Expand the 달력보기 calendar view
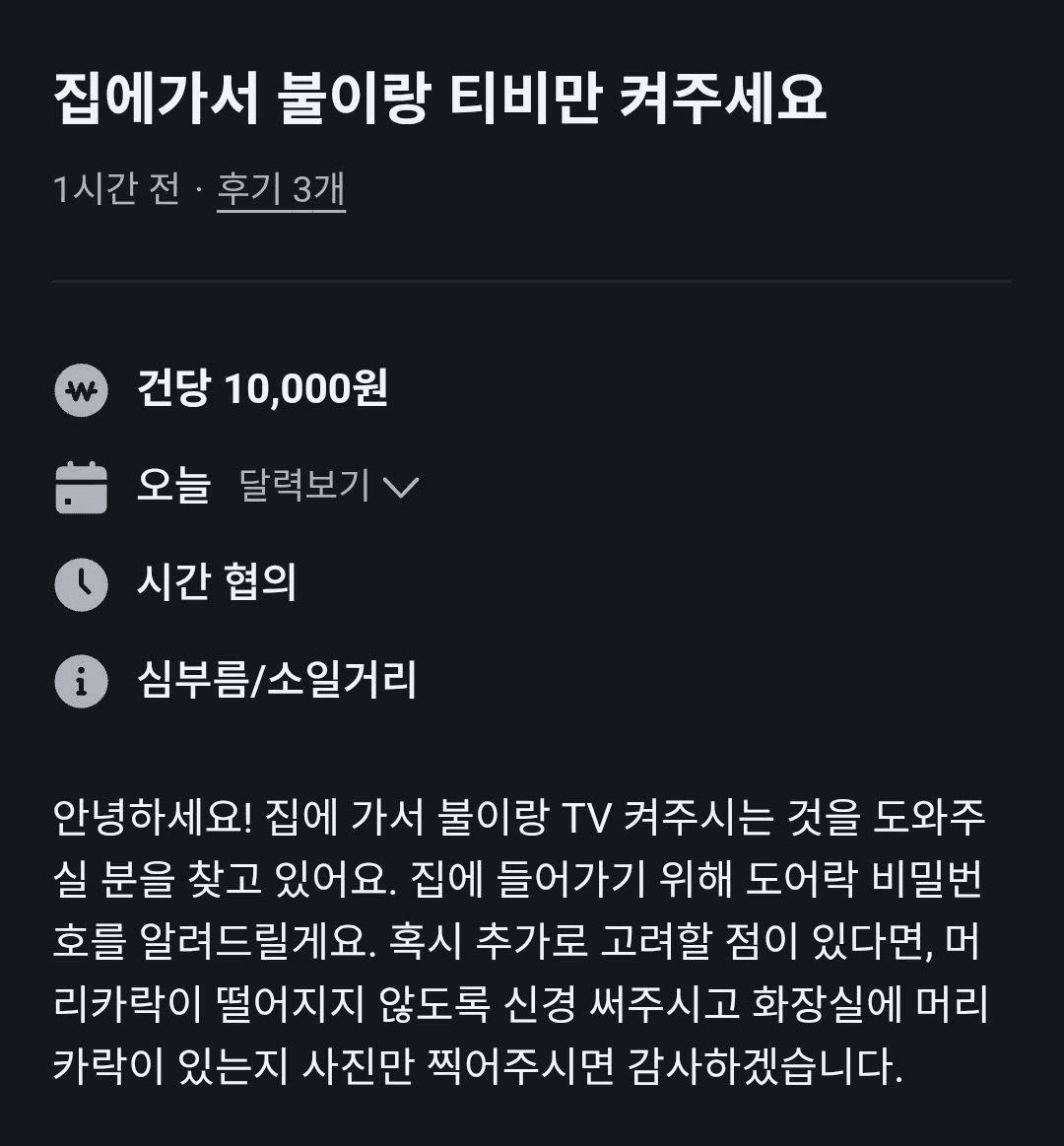The image size is (1064, 1146). point(329,486)
